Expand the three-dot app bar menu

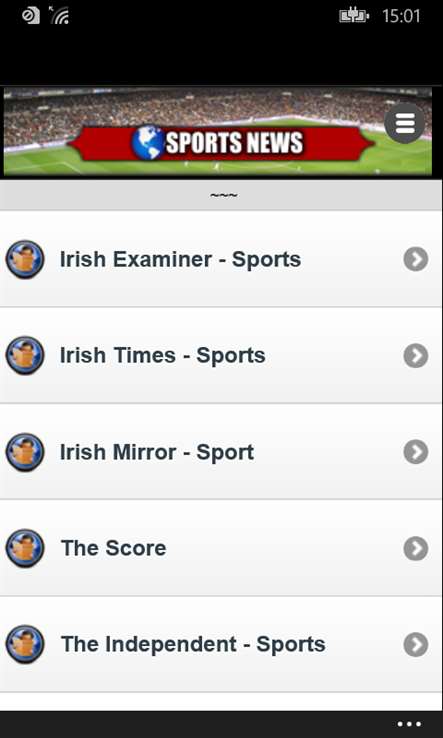click(409, 724)
